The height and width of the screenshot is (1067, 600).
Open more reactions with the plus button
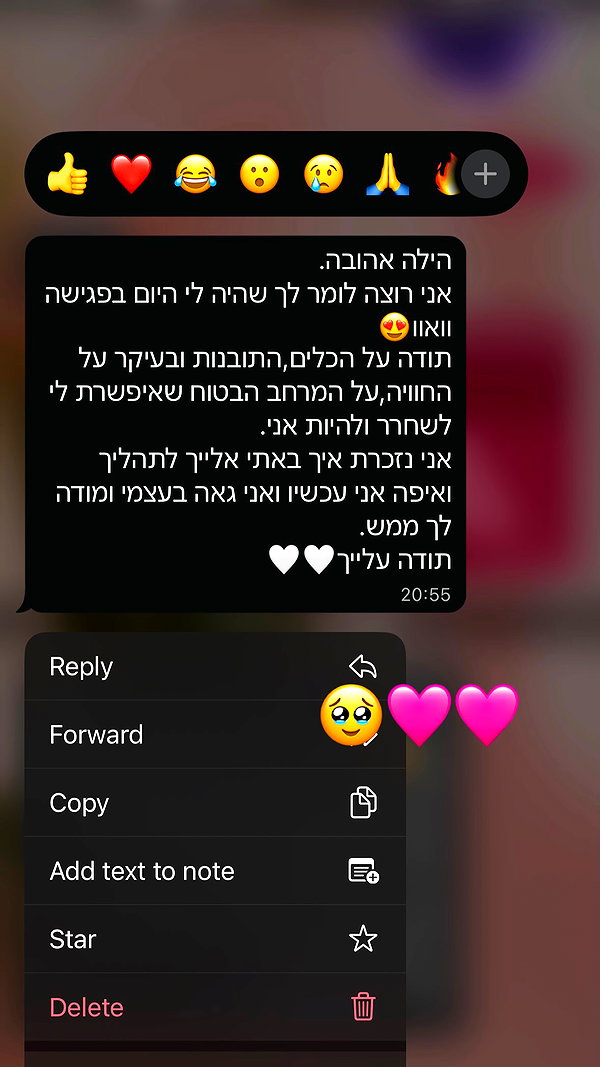[x=485, y=174]
